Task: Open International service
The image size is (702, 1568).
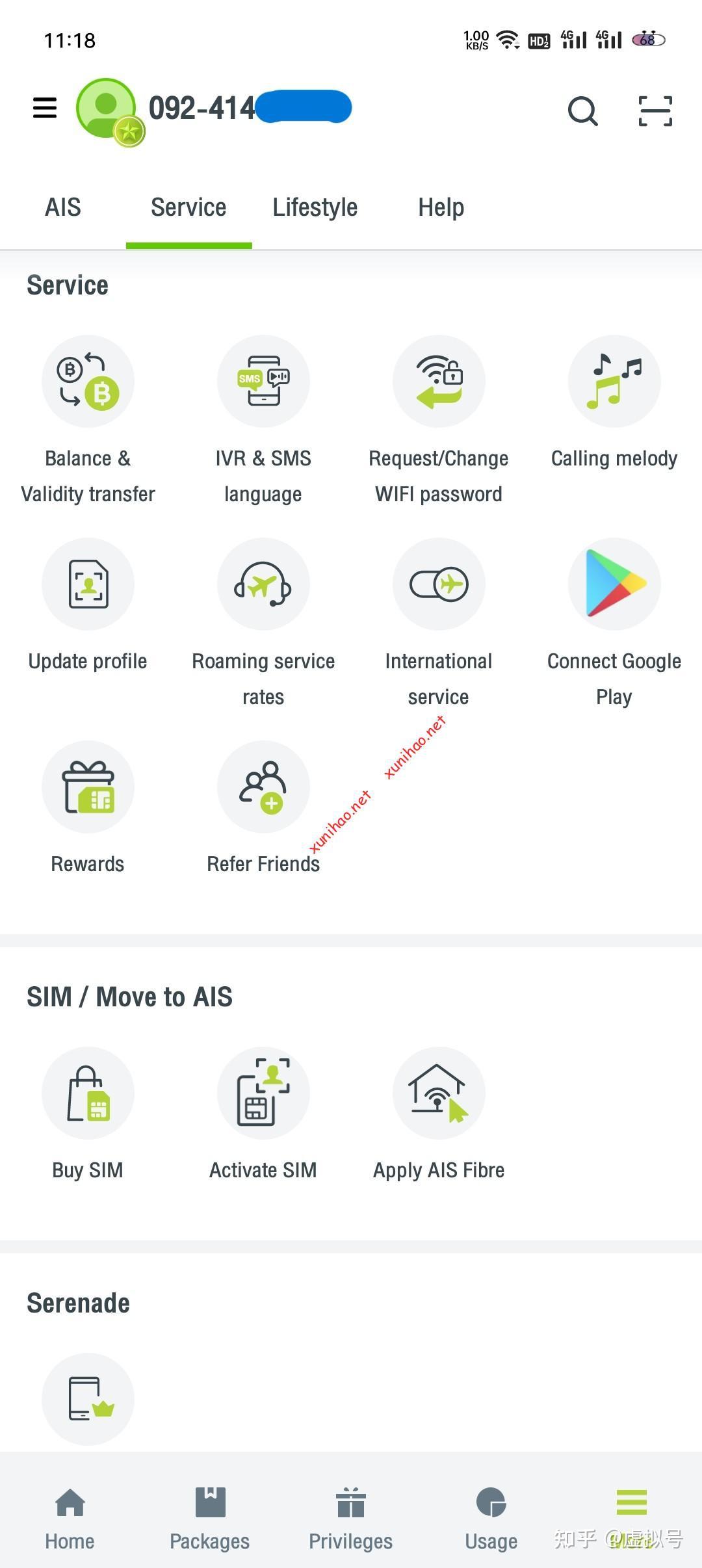Action: coord(439,584)
